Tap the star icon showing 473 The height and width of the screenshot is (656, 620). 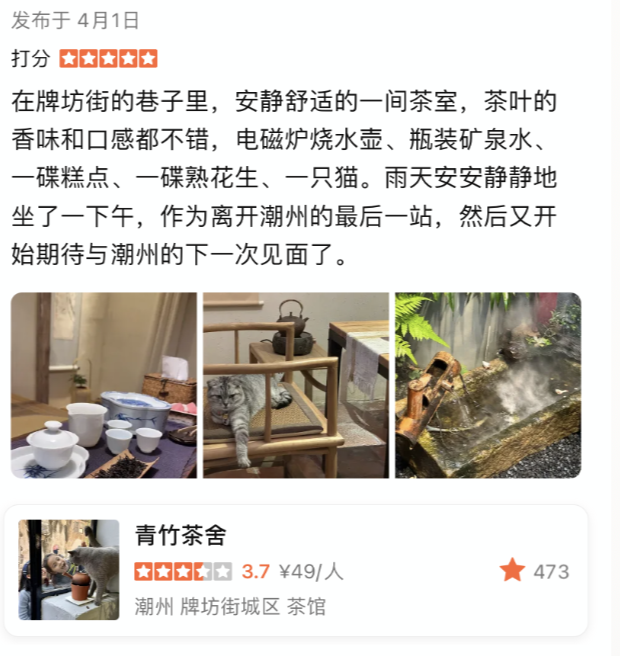(x=513, y=571)
